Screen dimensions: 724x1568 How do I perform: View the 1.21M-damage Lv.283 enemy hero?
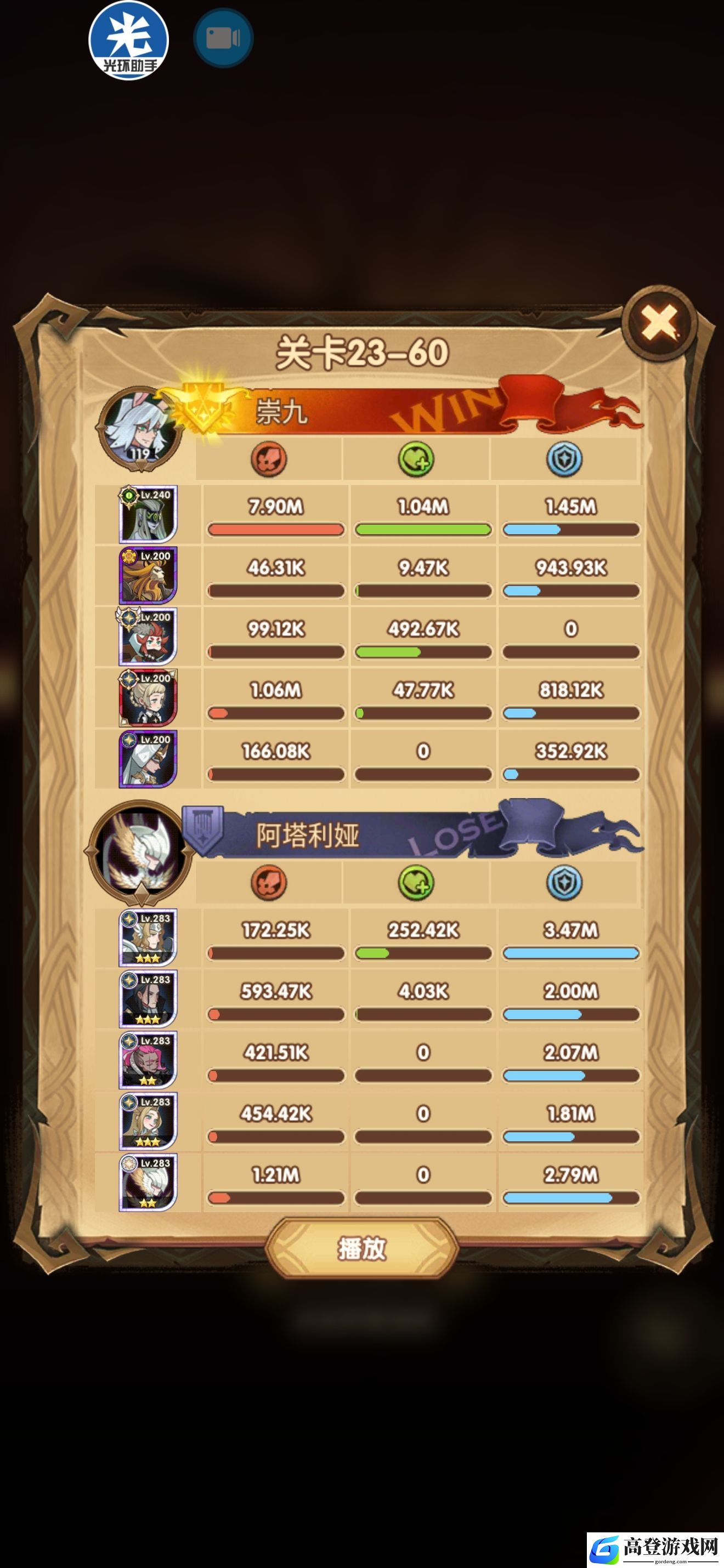[148, 1182]
